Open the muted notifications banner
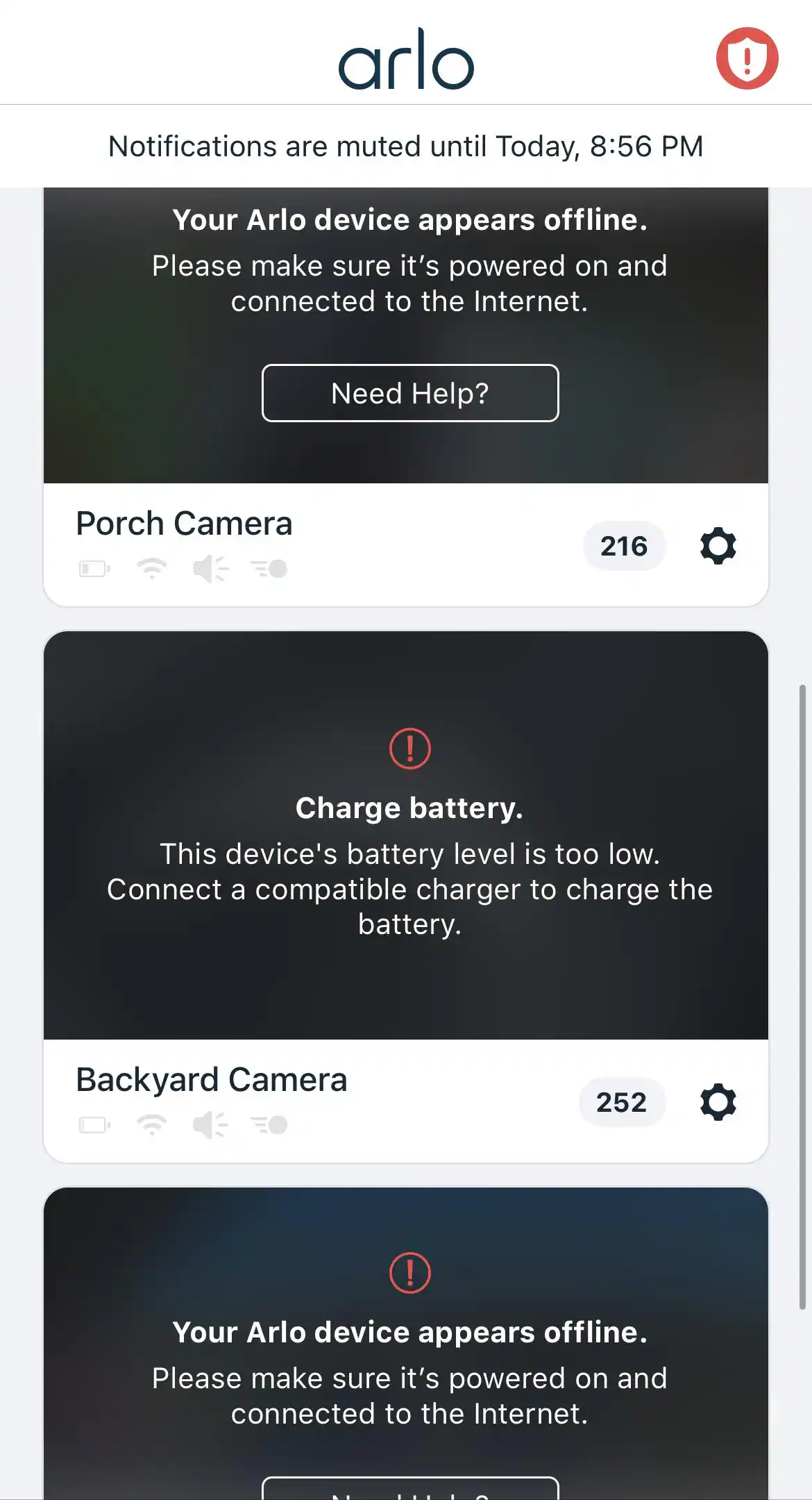Screen dimensions: 812x1500 click(406, 147)
